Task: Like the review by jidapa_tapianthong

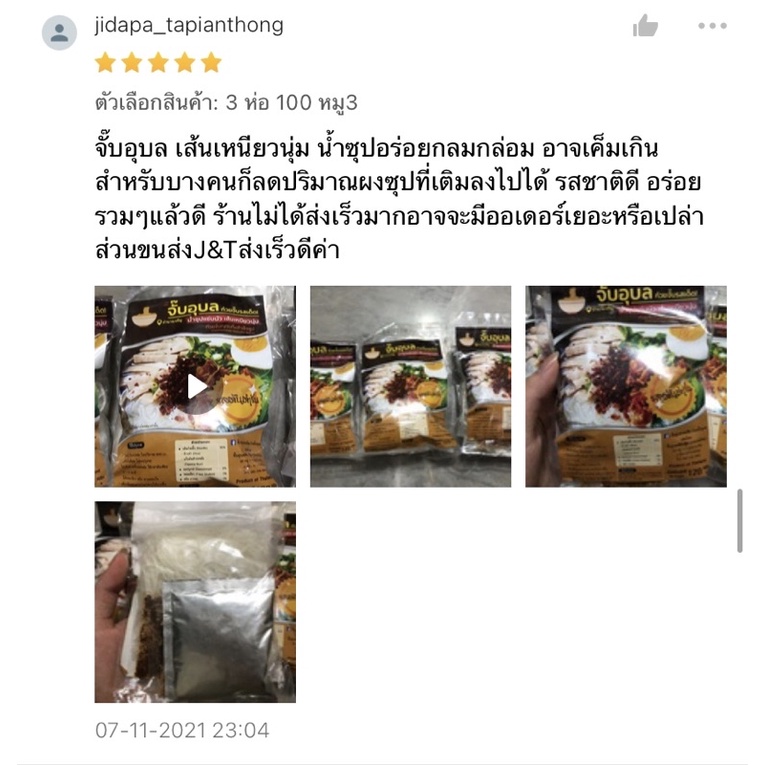Action: (x=645, y=27)
